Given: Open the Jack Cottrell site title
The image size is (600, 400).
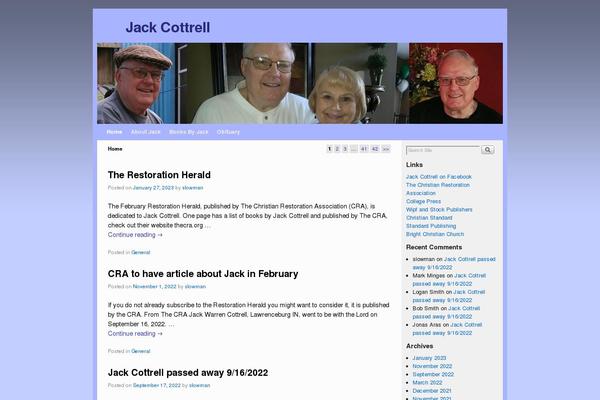Looking at the screenshot, I should coord(168,27).
